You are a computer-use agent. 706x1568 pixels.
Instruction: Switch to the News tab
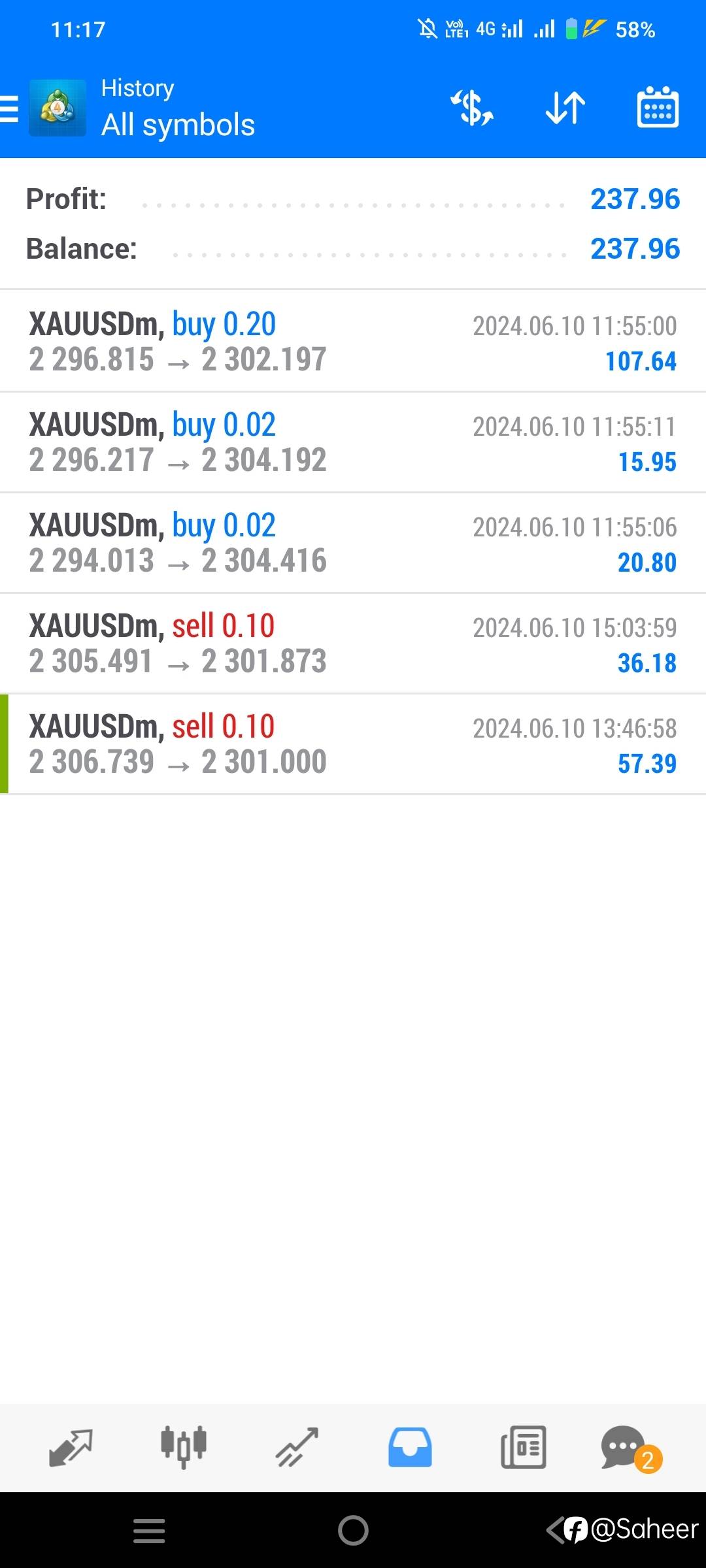pyautogui.click(x=523, y=1447)
